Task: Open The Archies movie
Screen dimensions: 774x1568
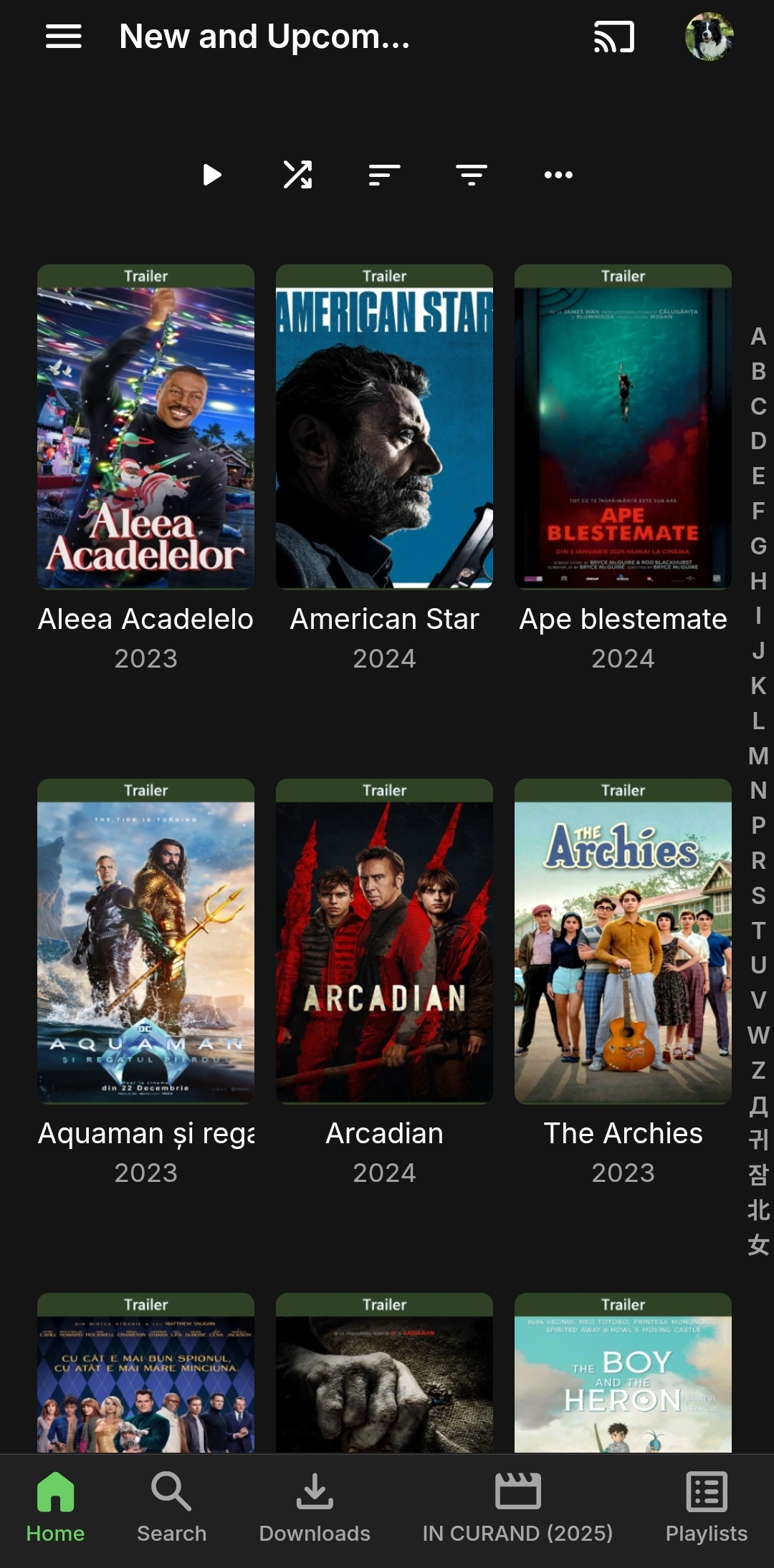Action: 623,951
